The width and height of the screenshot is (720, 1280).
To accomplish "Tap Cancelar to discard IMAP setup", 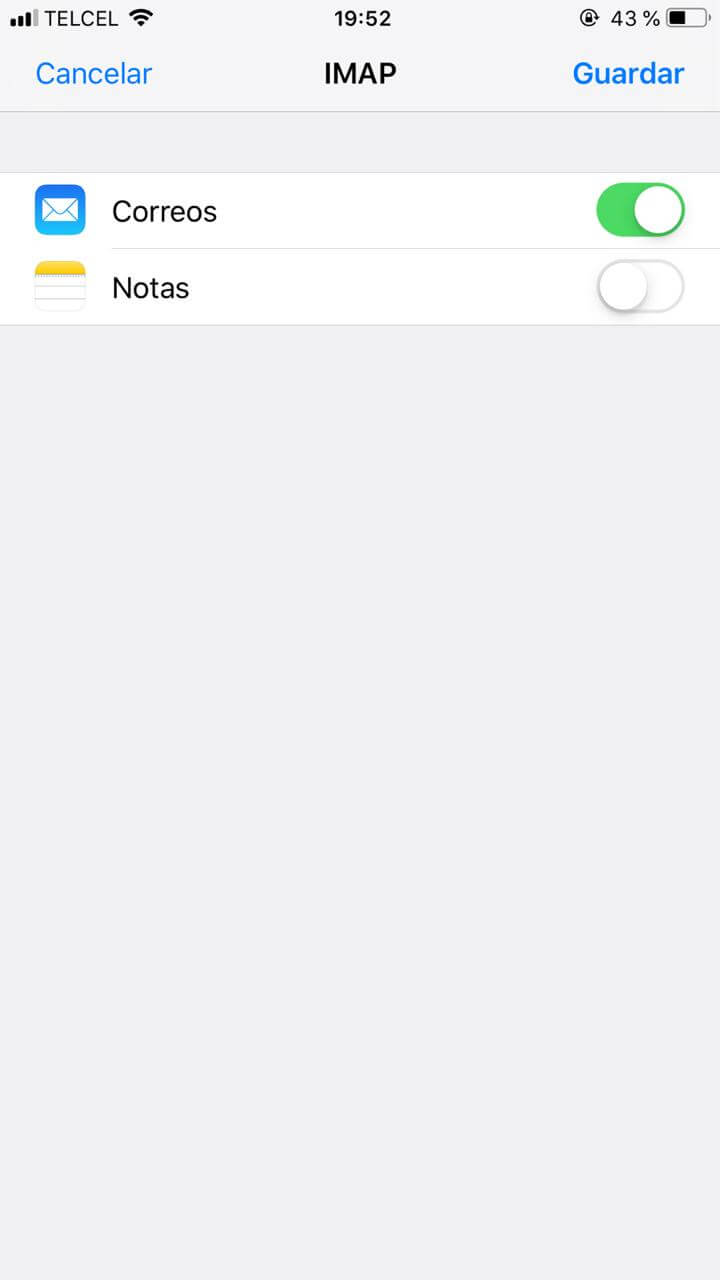I will (94, 74).
